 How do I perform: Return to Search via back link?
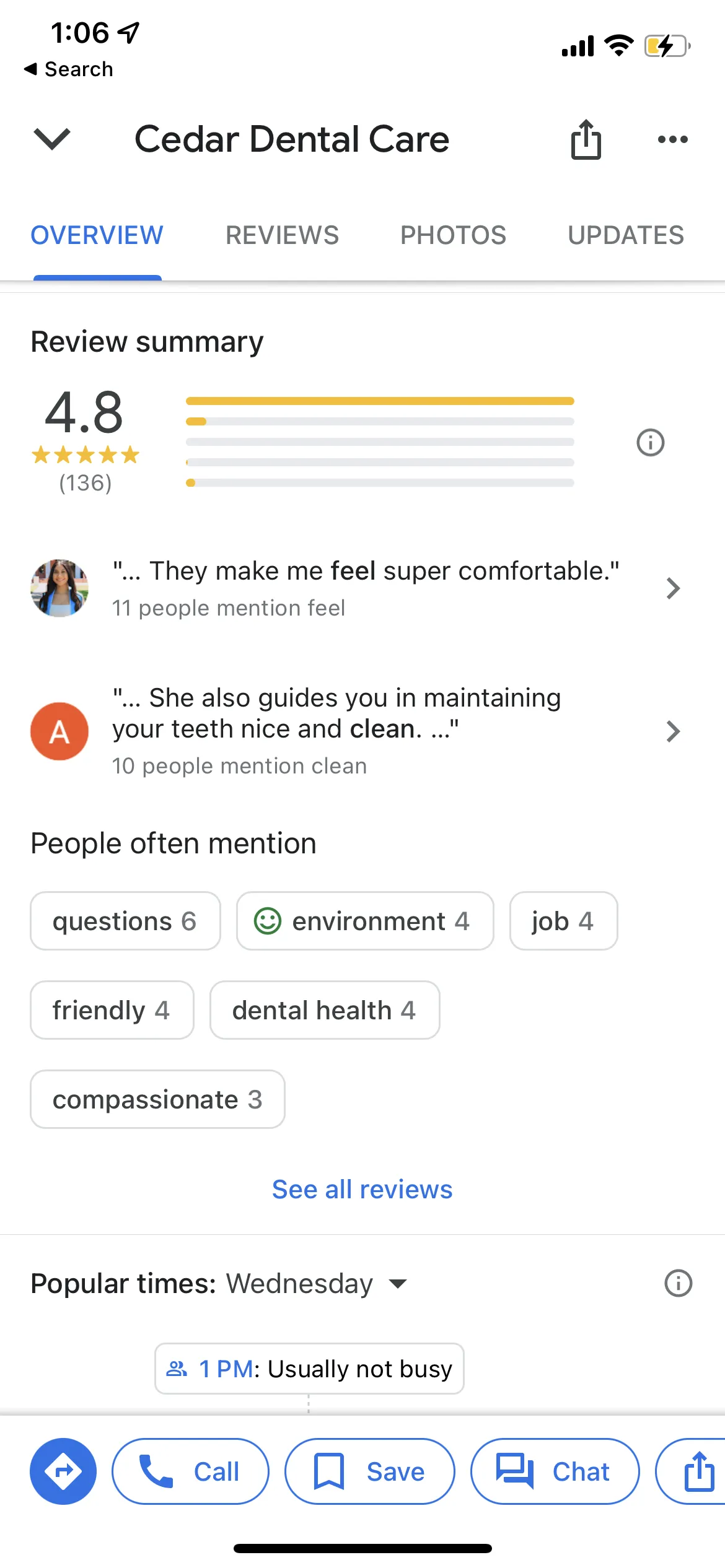pyautogui.click(x=69, y=69)
